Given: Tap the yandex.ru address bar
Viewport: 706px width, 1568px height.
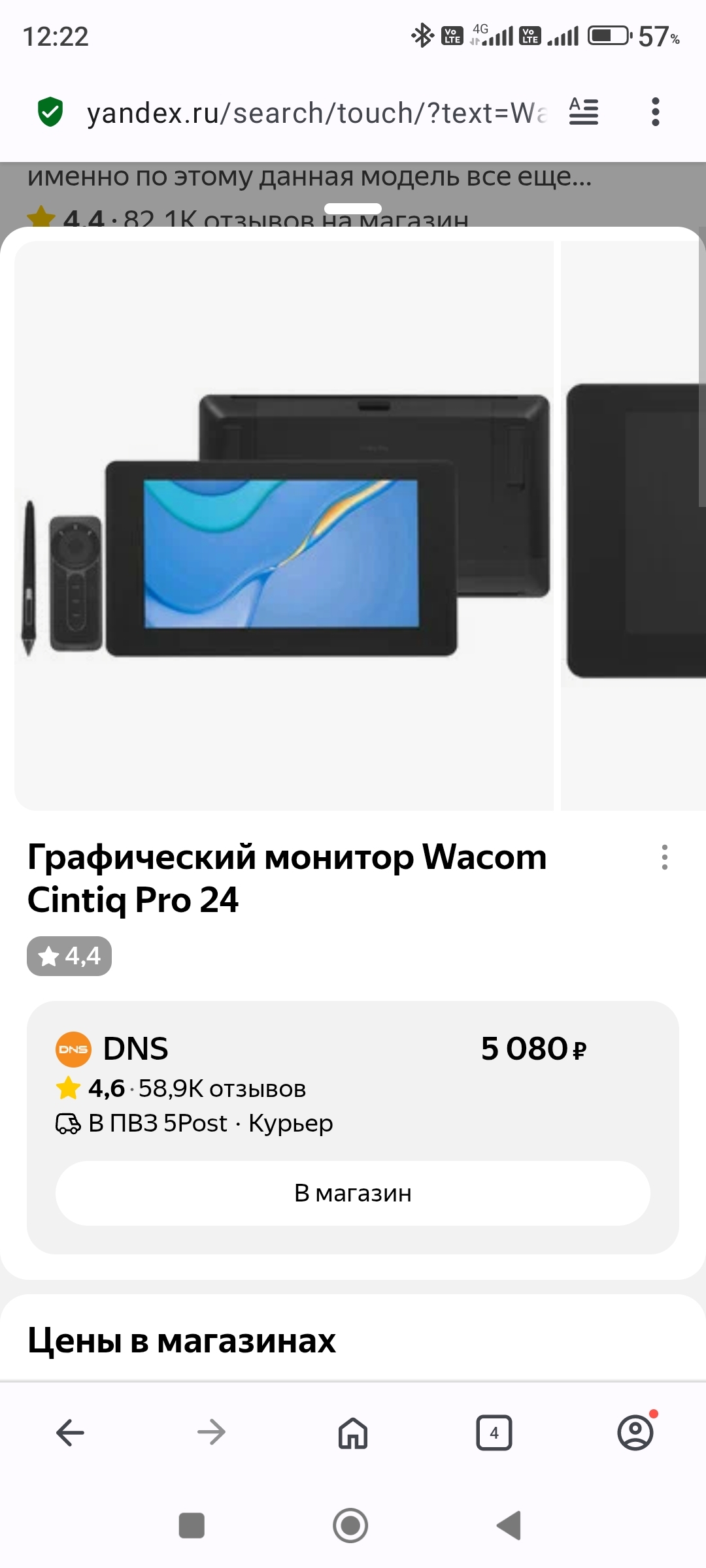Looking at the screenshot, I should point(317,112).
